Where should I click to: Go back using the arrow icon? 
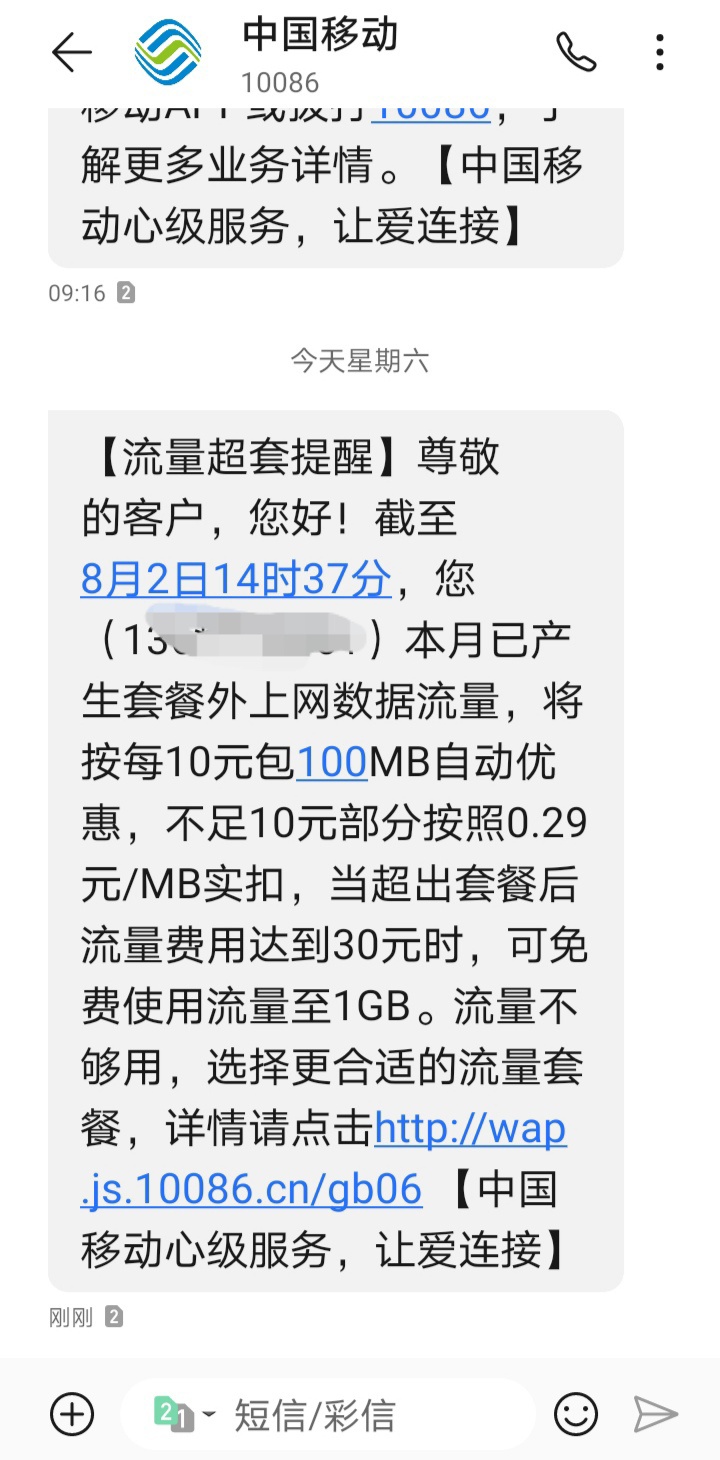click(71, 52)
